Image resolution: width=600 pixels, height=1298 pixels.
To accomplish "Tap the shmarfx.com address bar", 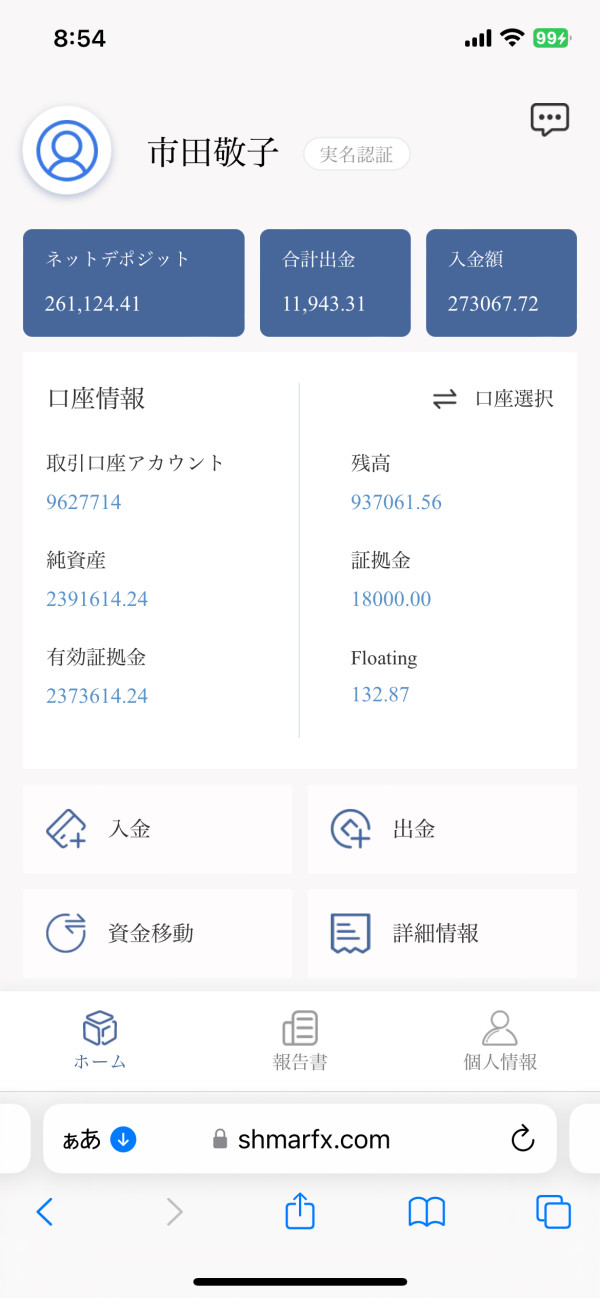I will pos(300,1139).
